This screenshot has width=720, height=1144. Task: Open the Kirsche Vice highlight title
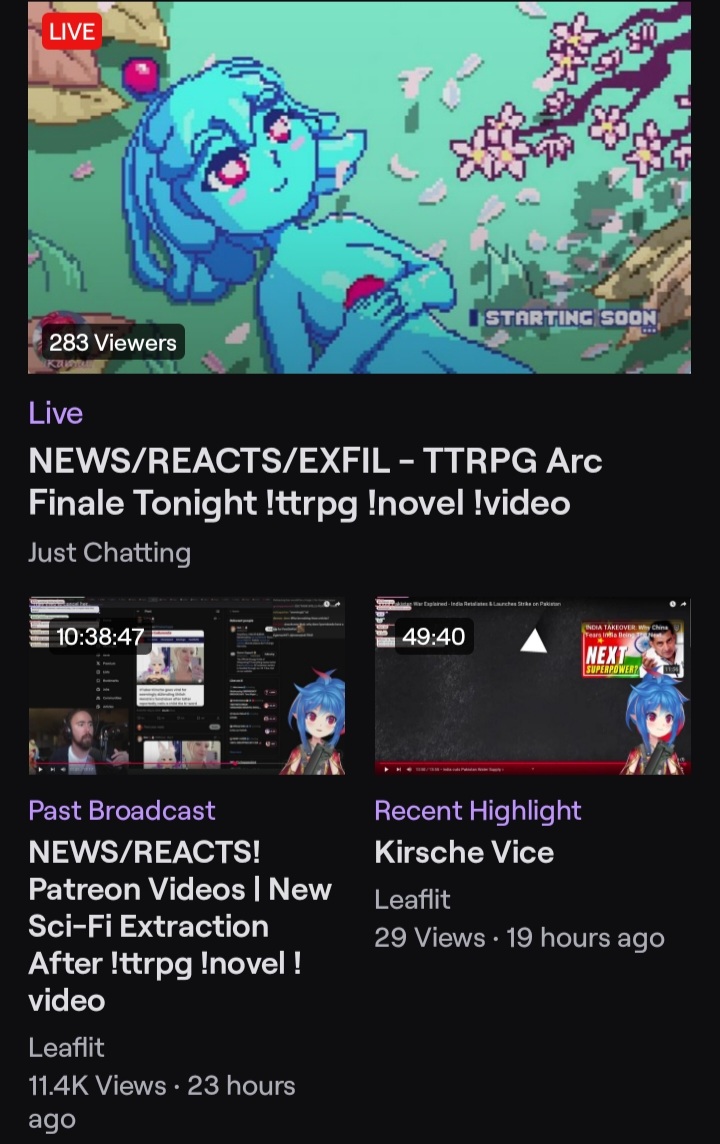464,852
